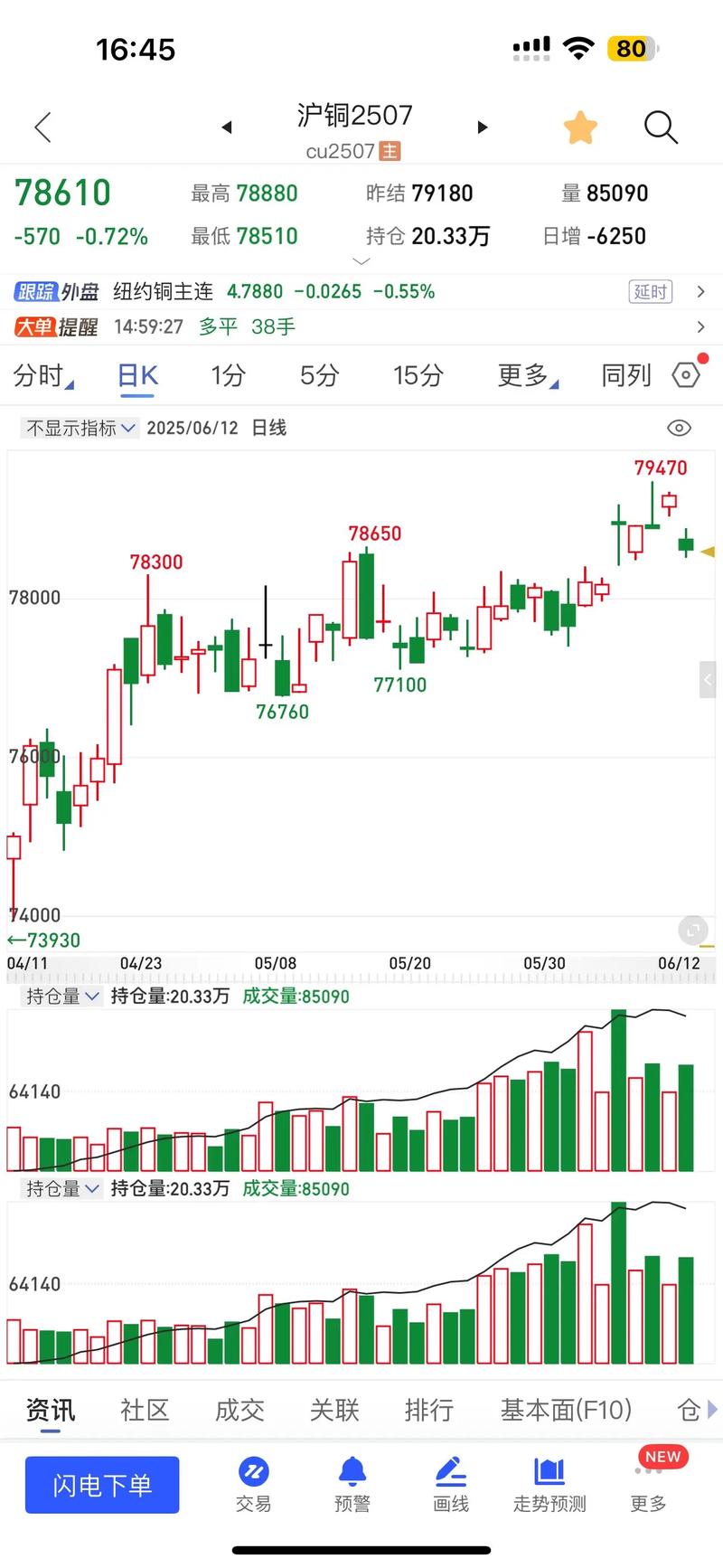723x1568 pixels.
Task: Open the 同列 view
Action: pos(625,375)
